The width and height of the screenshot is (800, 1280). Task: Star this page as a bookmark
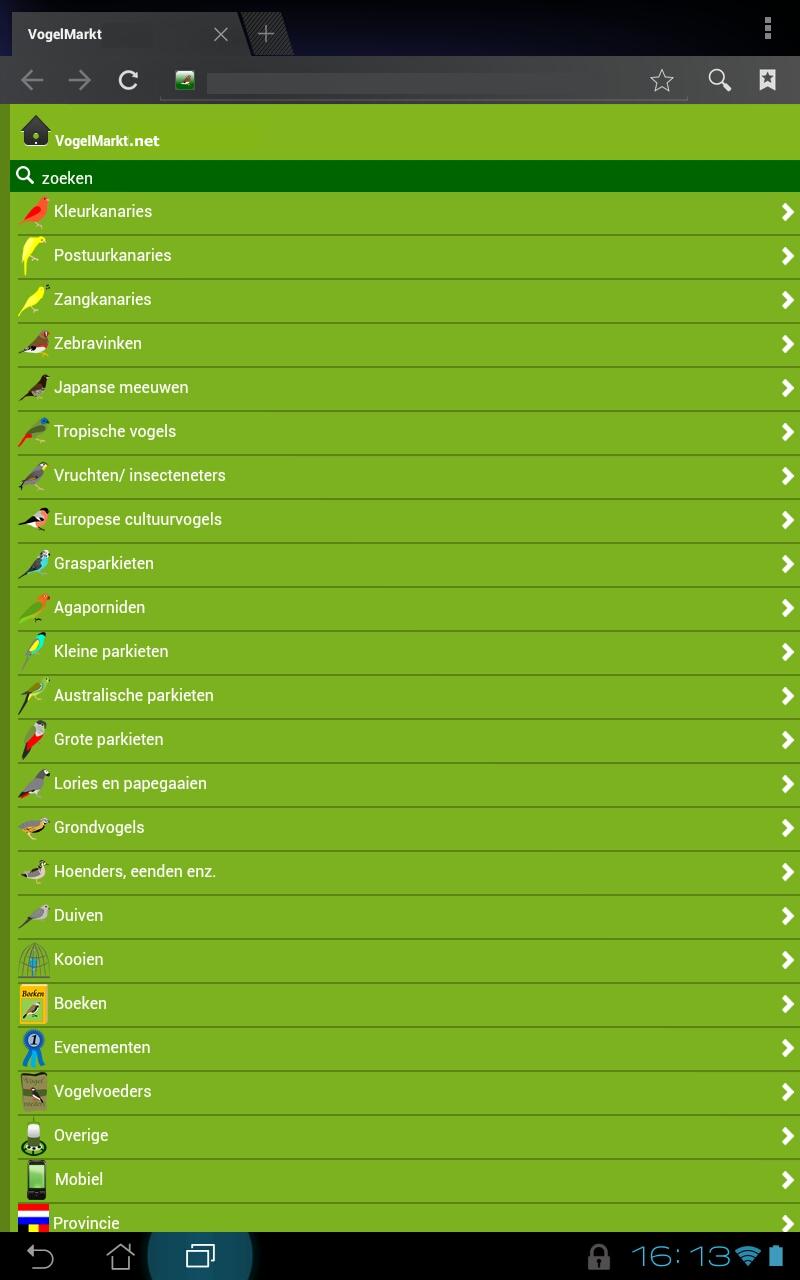(661, 81)
